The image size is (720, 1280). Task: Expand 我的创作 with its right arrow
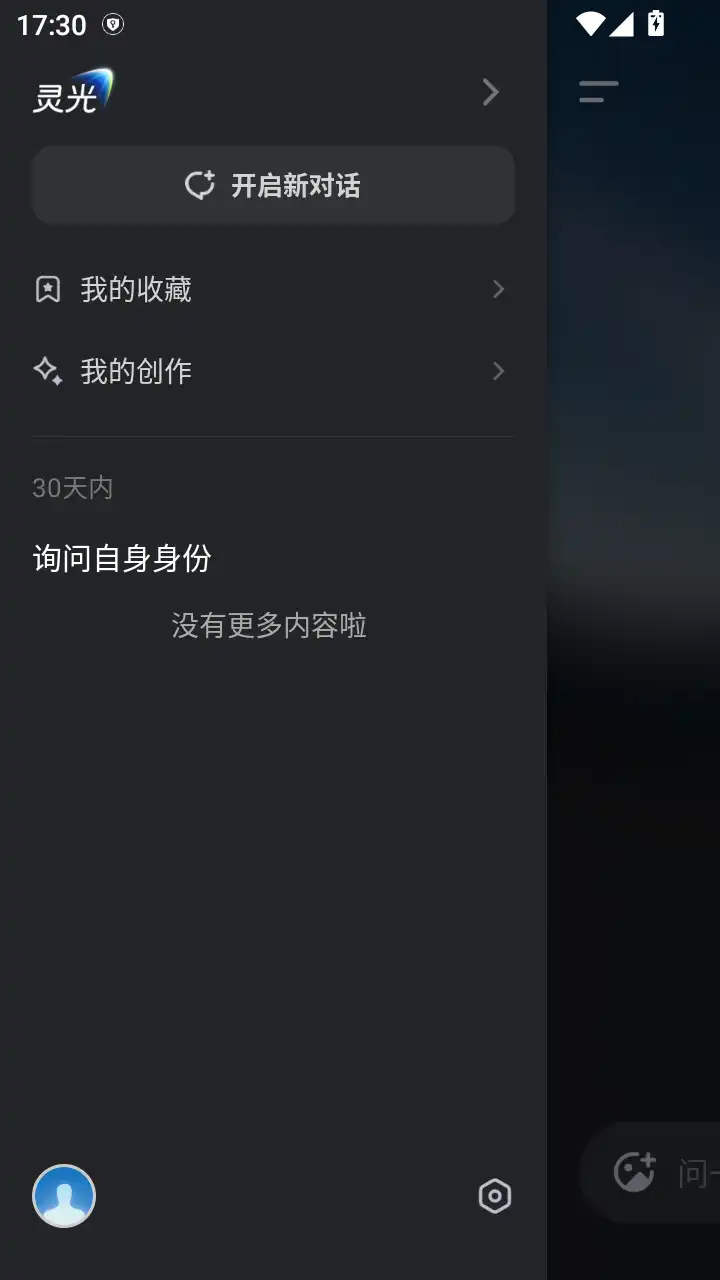[x=498, y=371]
